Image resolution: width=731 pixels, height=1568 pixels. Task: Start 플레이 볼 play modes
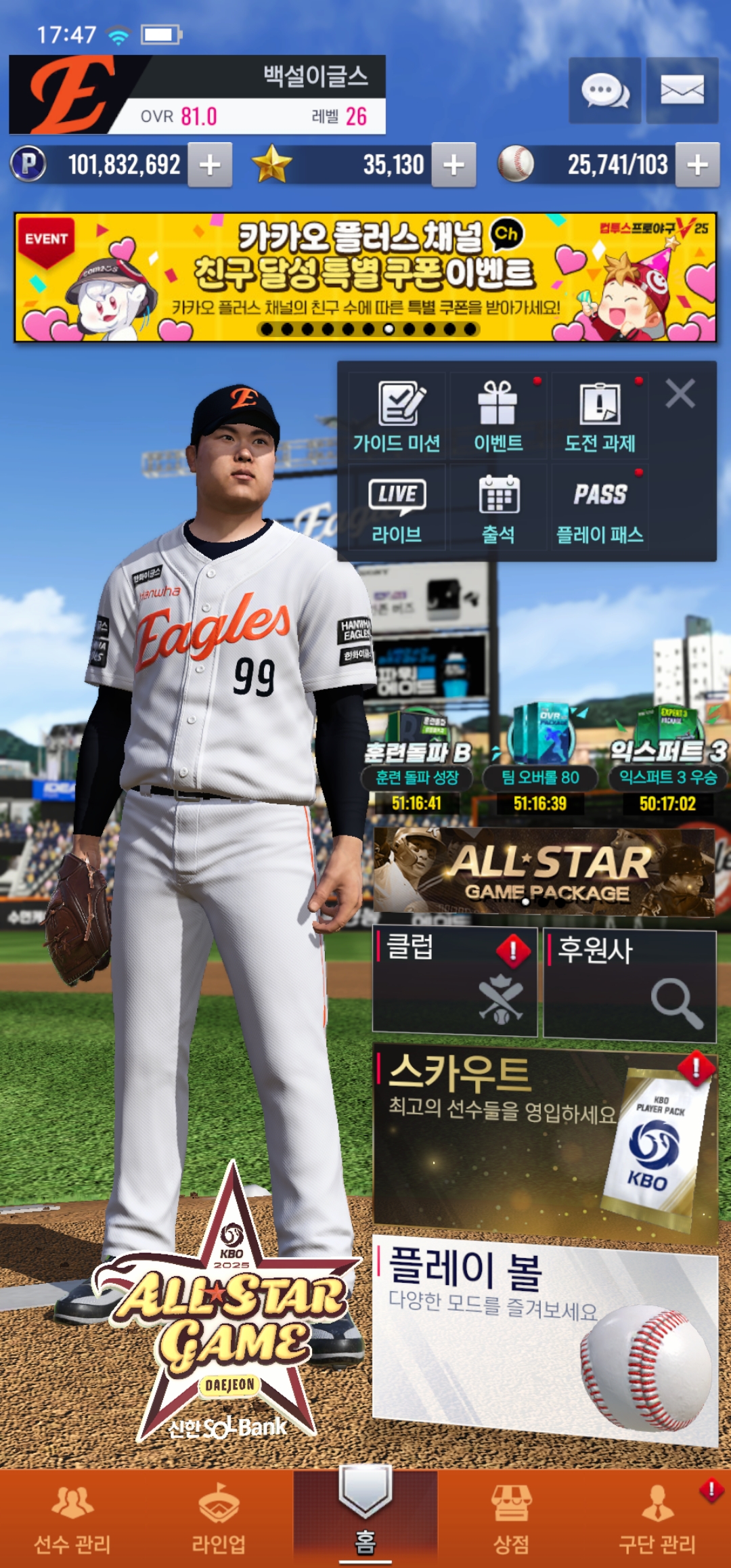tap(545, 1341)
